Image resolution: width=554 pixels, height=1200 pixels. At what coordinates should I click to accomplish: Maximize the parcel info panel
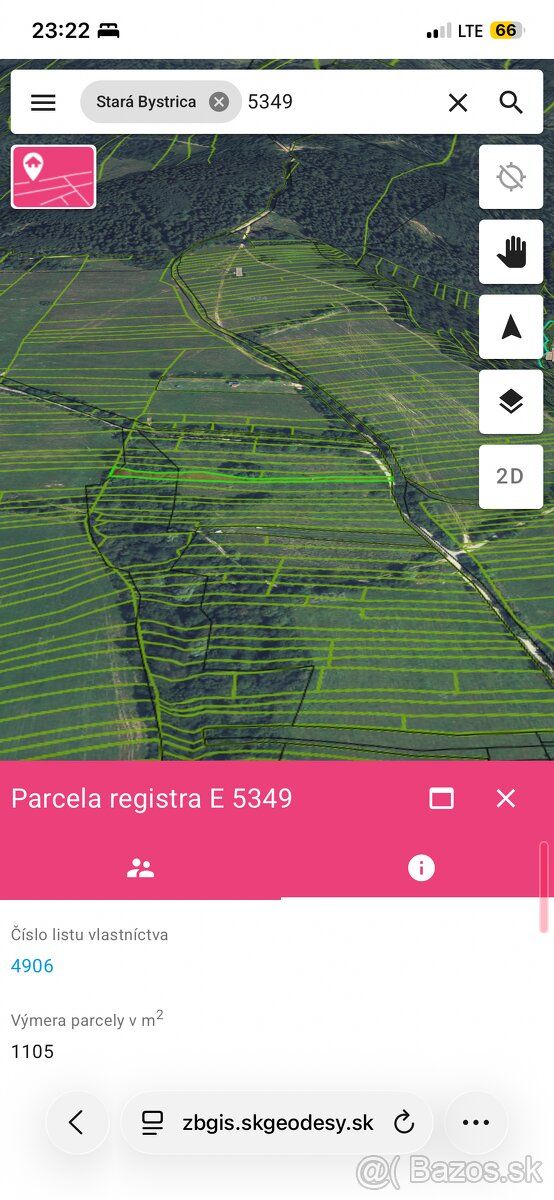[x=441, y=798]
